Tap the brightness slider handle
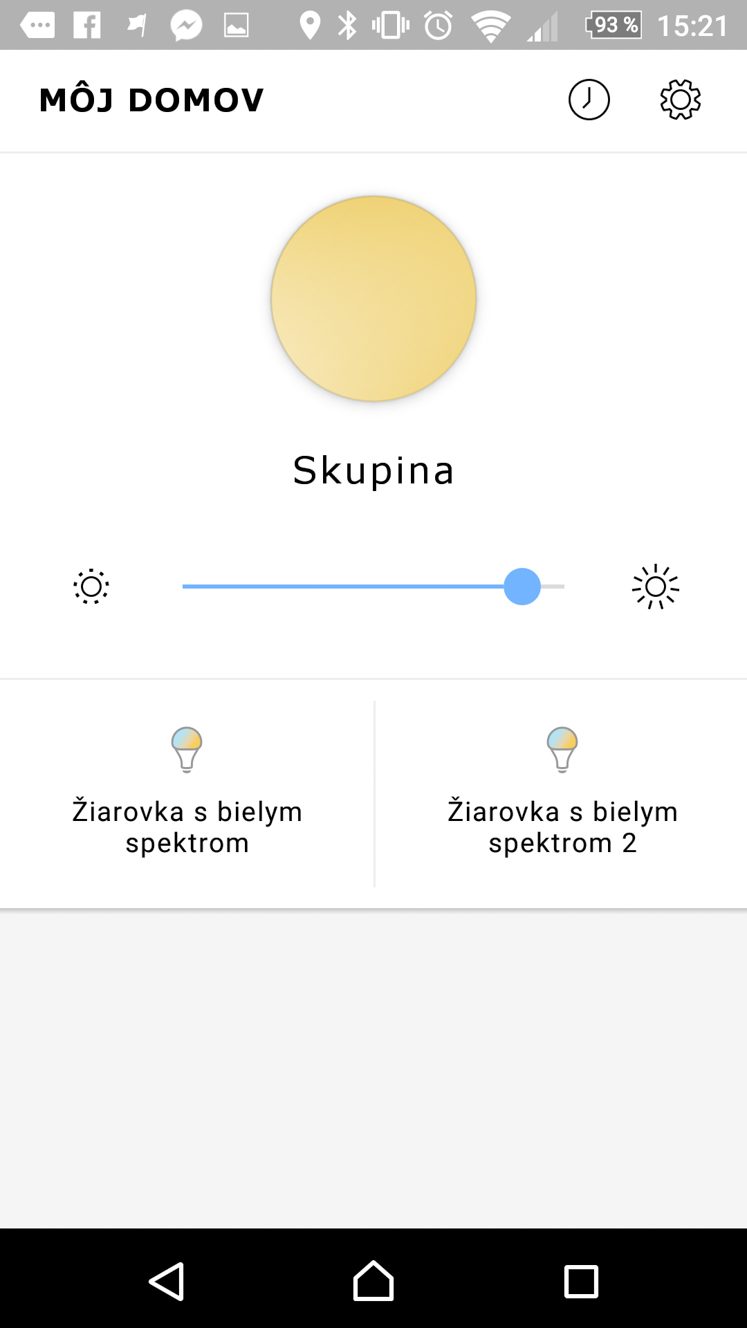 point(522,586)
